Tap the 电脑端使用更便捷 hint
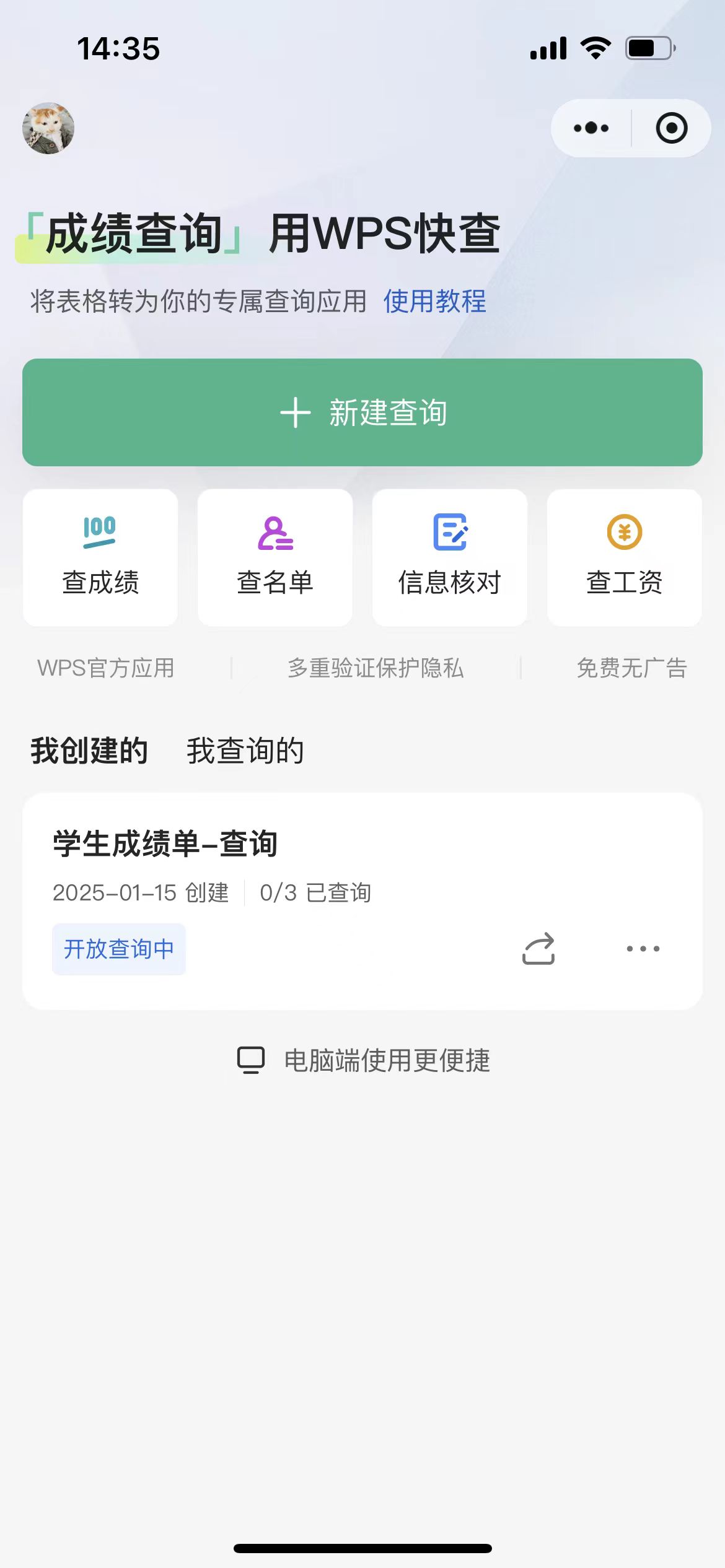Image resolution: width=725 pixels, height=1568 pixels. coord(364,1060)
